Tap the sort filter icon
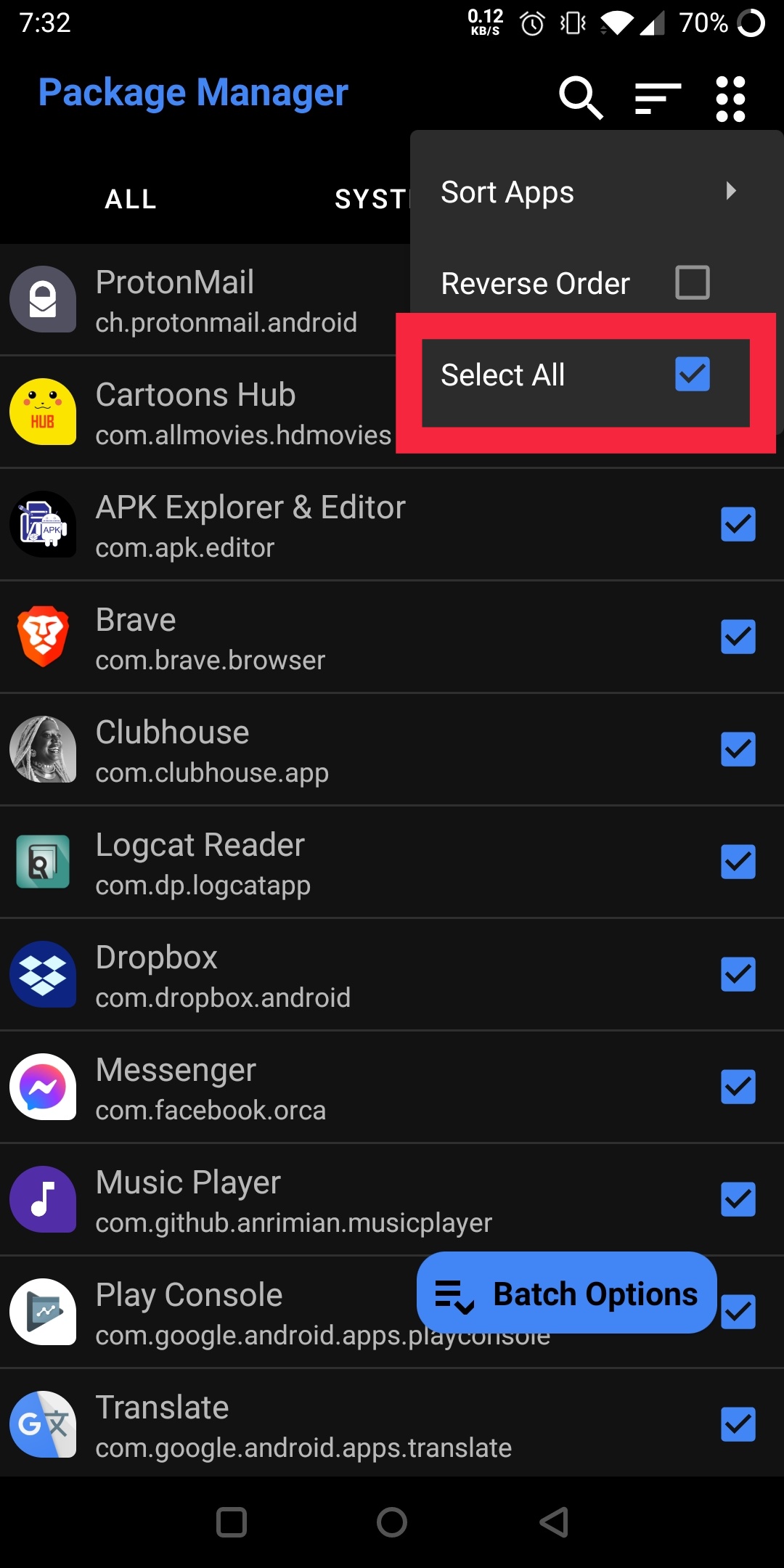The height and width of the screenshot is (1568, 784). point(658,98)
